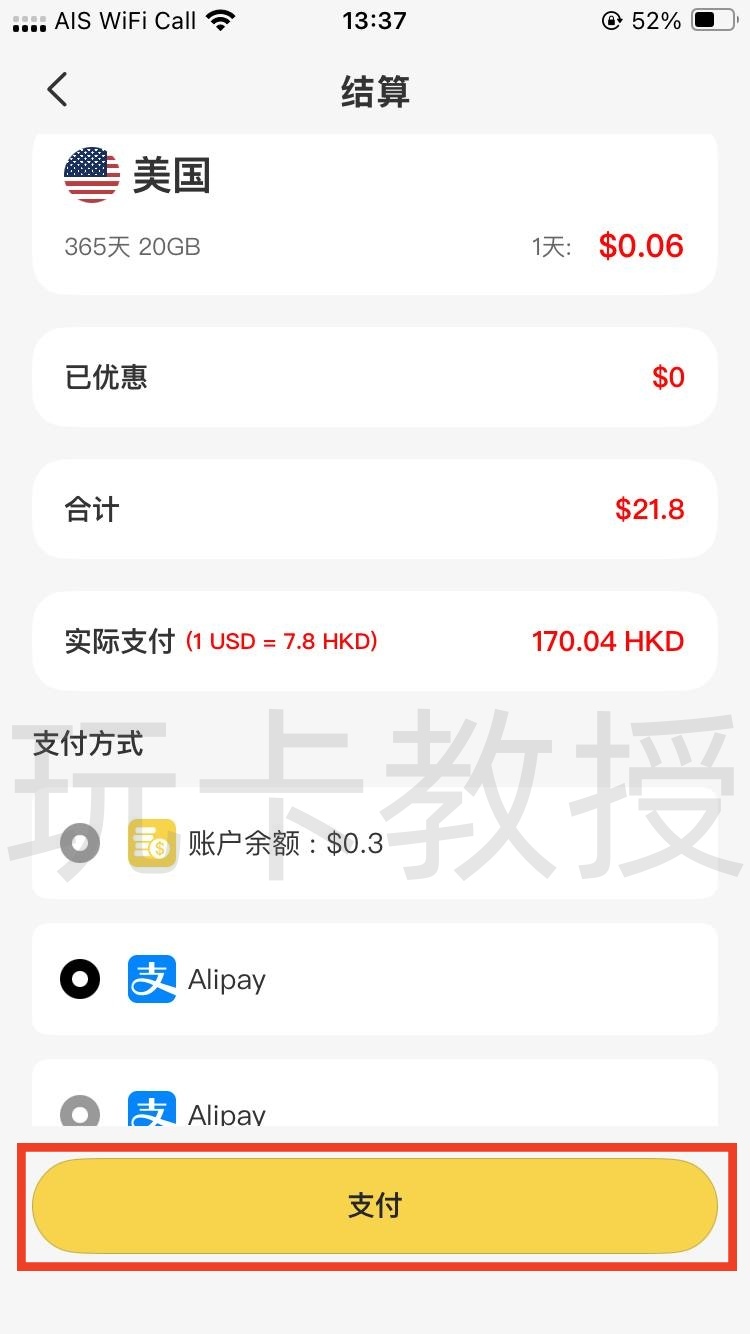The height and width of the screenshot is (1334, 750).
Task: Tap the yellow 支付 pay button
Action: point(374,1205)
